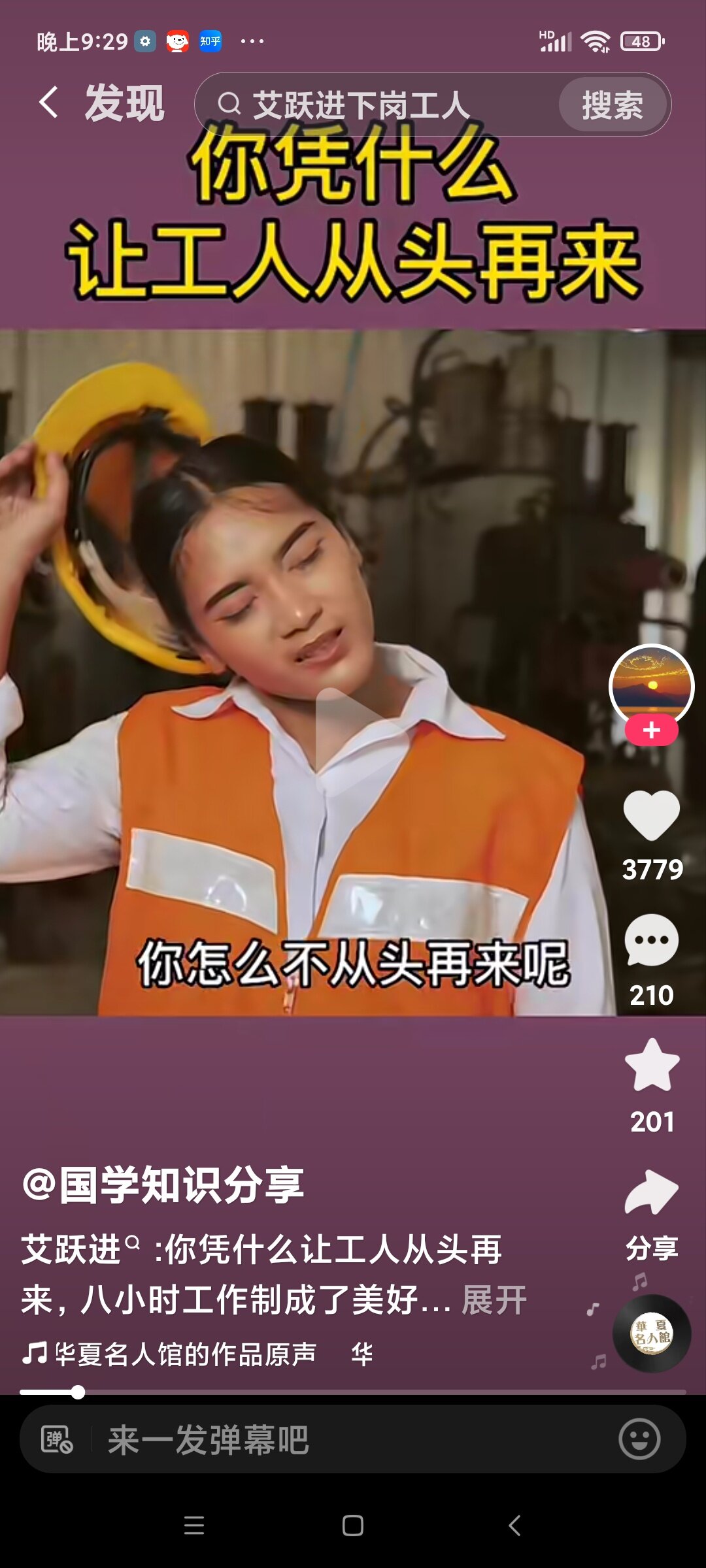This screenshot has width=706, height=1568.
Task: Open danmaku settings icon
Action: 57,1440
